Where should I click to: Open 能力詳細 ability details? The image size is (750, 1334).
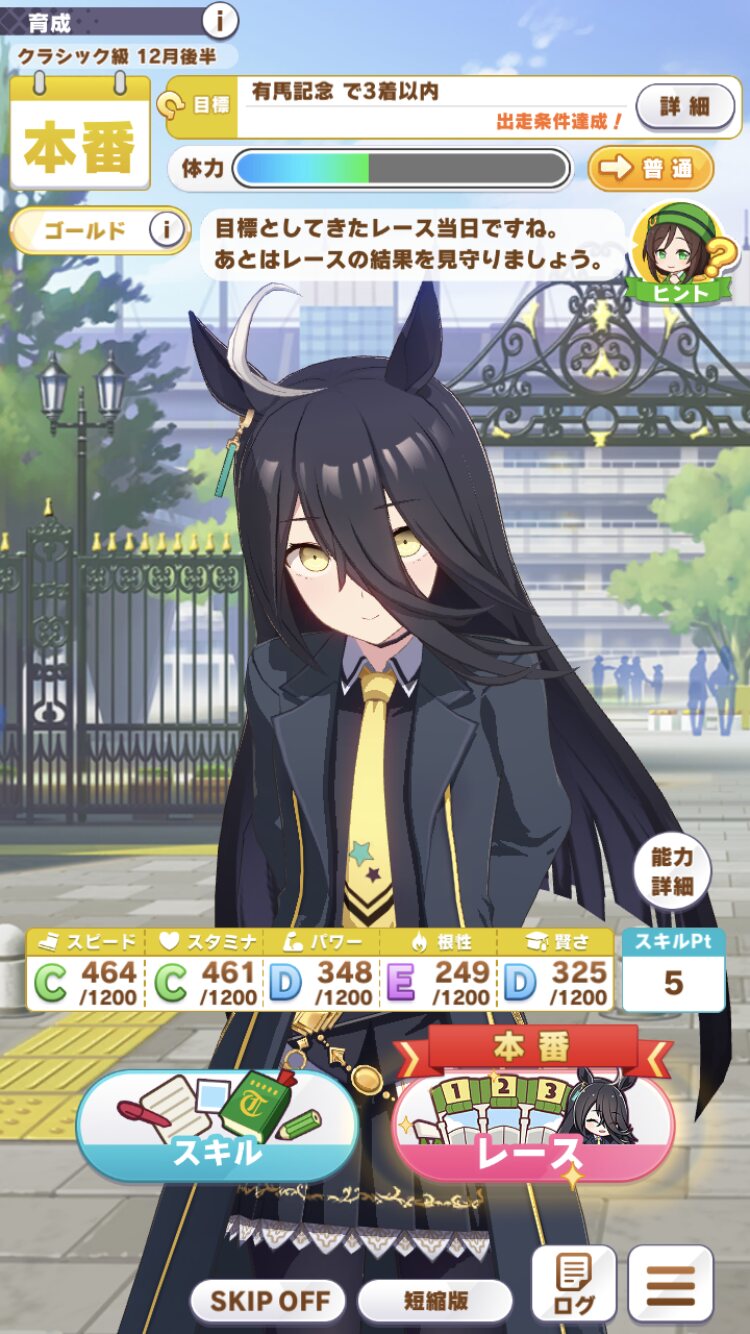point(672,872)
